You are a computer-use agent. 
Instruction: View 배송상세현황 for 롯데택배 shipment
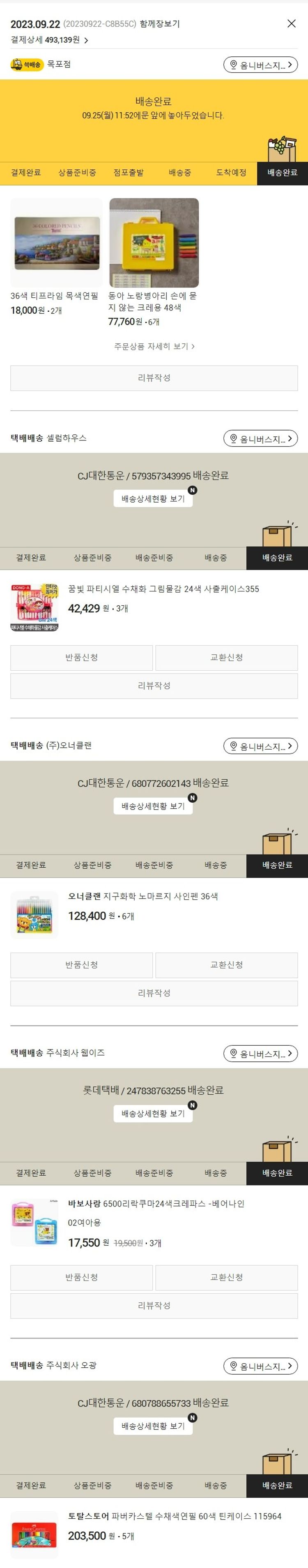[x=153, y=1114]
